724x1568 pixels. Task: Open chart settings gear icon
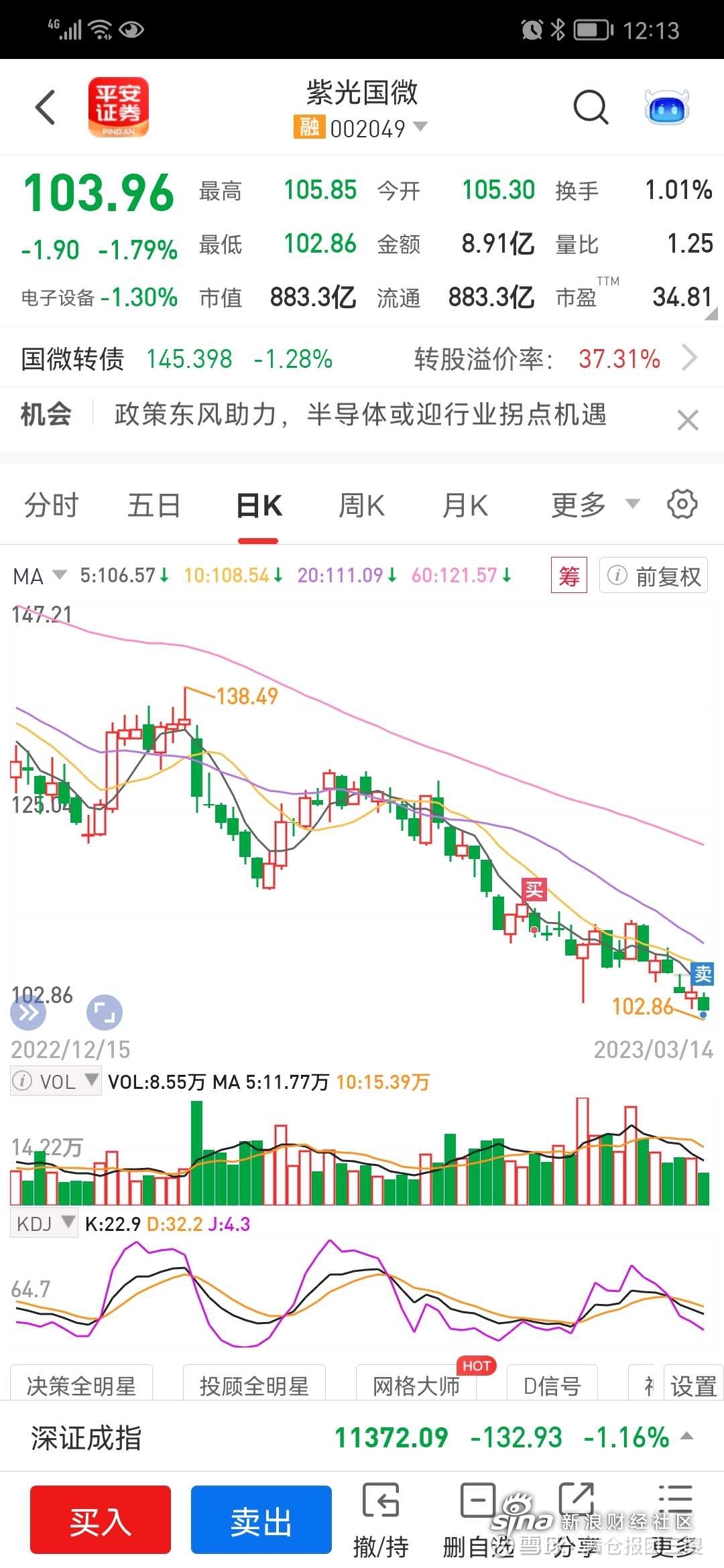(x=682, y=504)
